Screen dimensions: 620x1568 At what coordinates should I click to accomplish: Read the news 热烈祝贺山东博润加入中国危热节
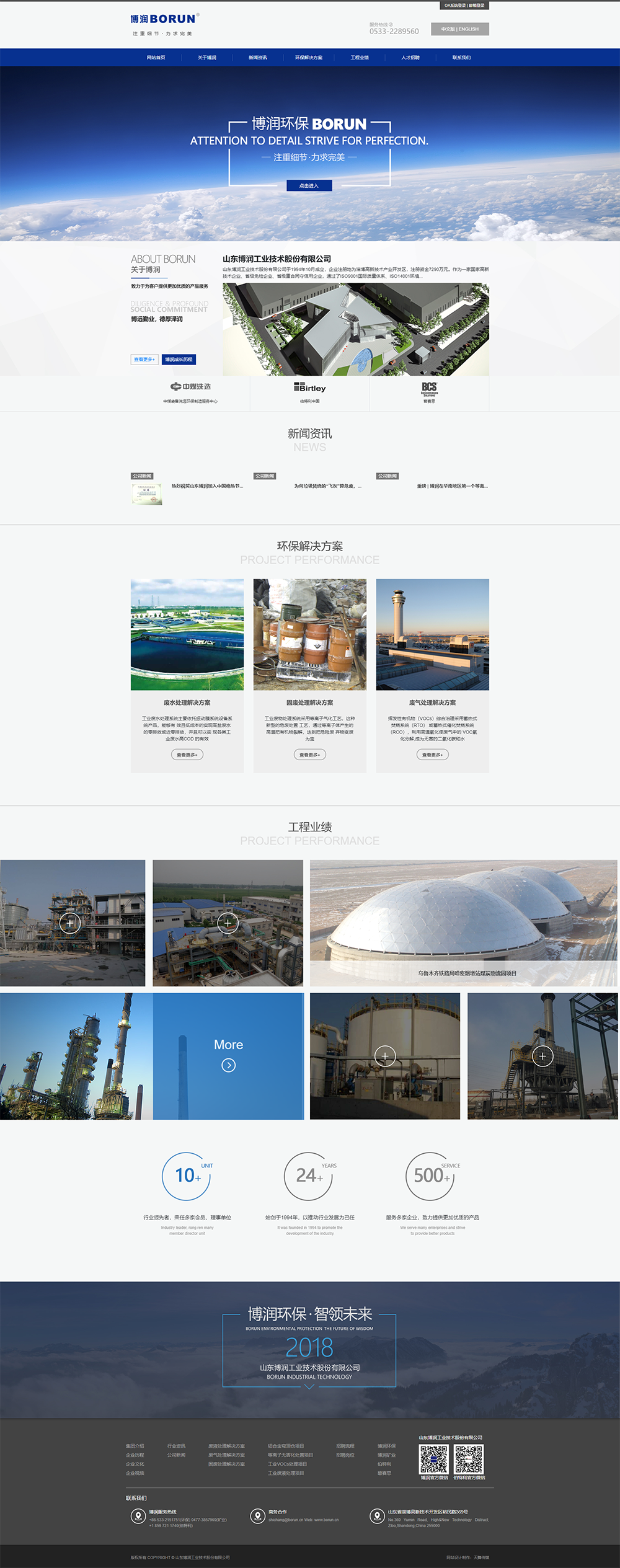[207, 486]
